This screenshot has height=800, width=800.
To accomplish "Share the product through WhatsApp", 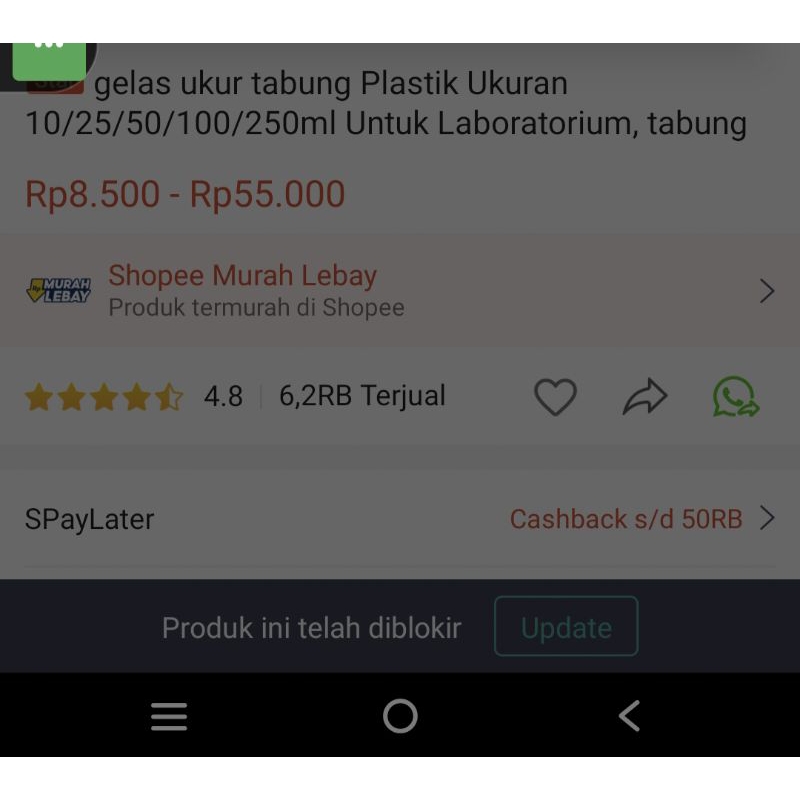I will click(x=736, y=397).
